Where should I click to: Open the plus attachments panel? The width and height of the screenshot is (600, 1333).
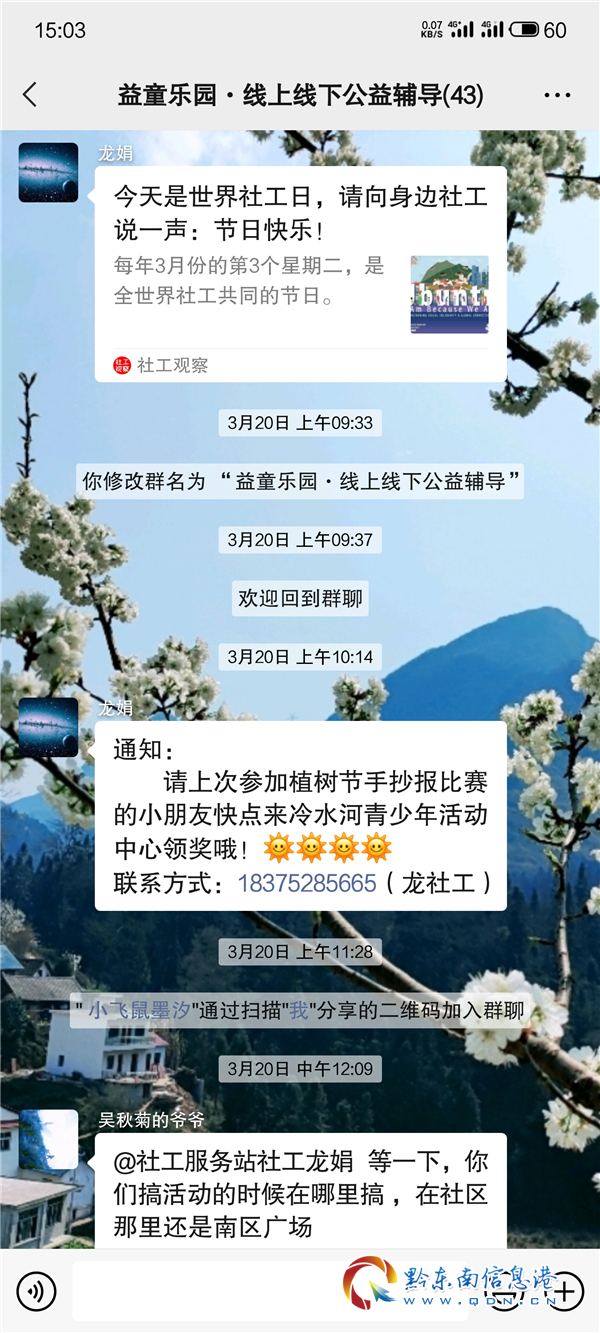click(x=566, y=1292)
